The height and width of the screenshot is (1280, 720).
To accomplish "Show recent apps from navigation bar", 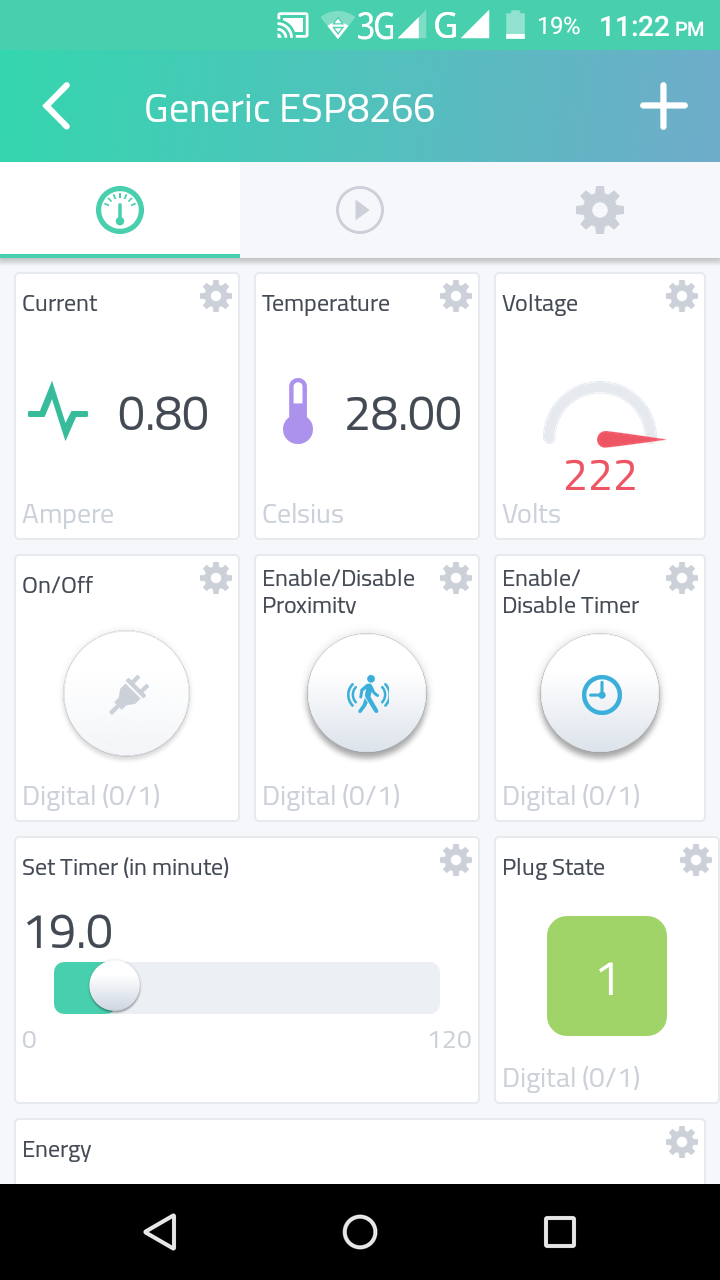I will 560,1232.
